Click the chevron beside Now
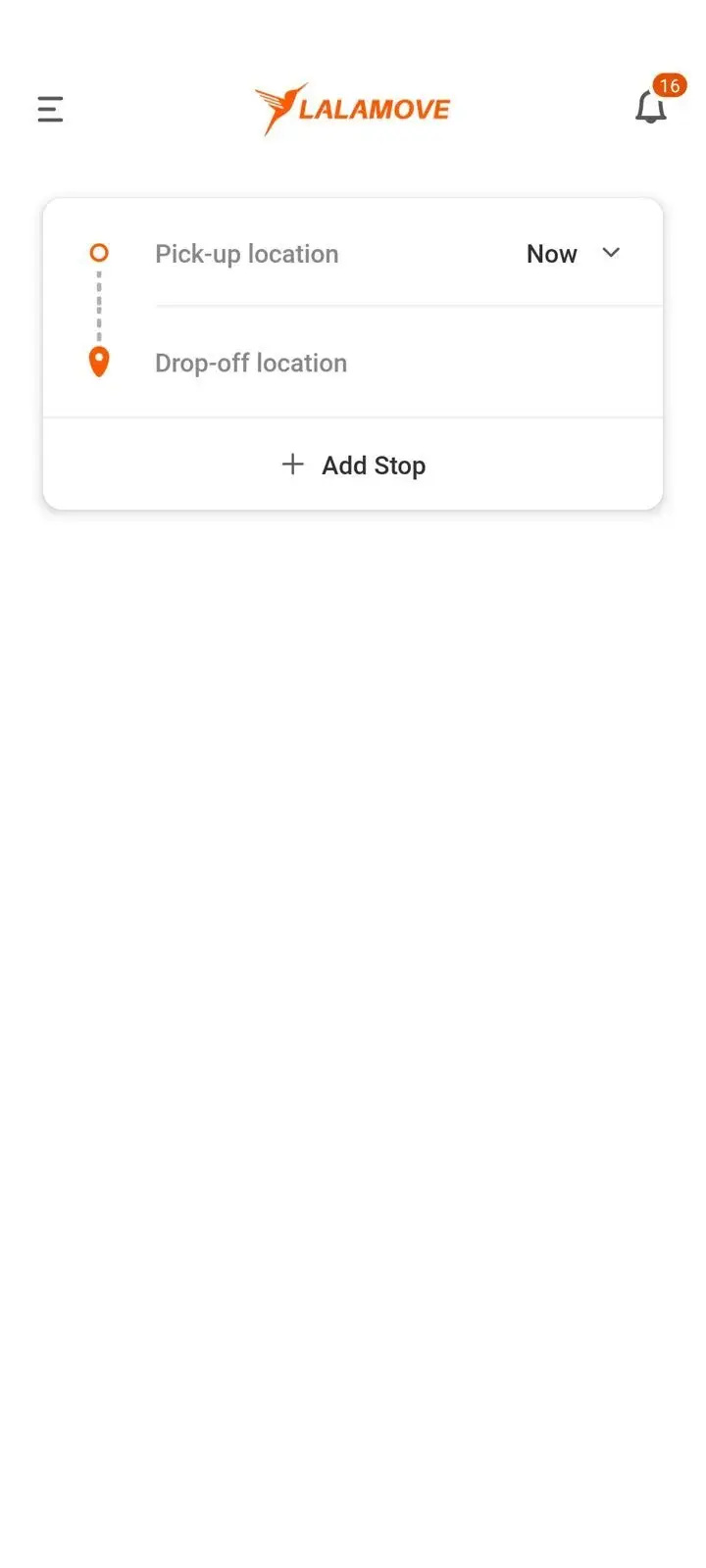The width and height of the screenshot is (706, 1568). click(610, 253)
